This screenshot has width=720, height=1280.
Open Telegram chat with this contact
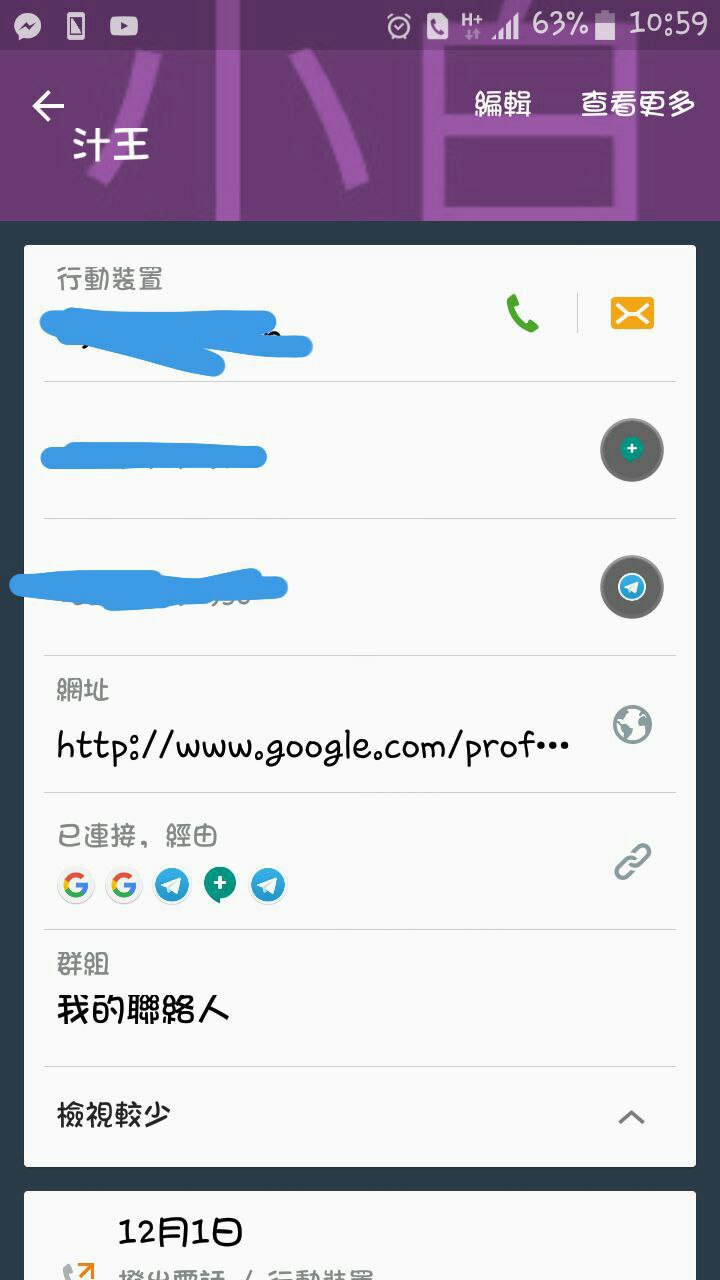coord(631,587)
